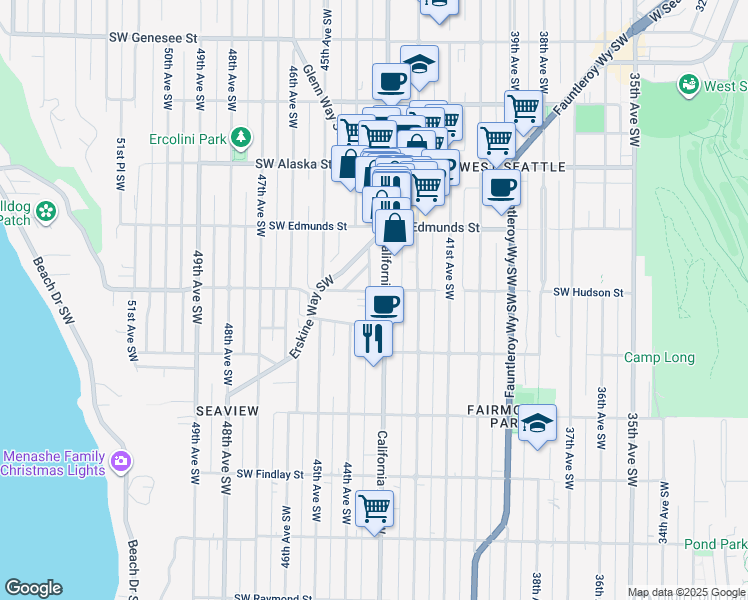Open the coffee marker on Fauntleroy Wy SW
Viewport: 748px width, 600px height.
click(x=501, y=189)
